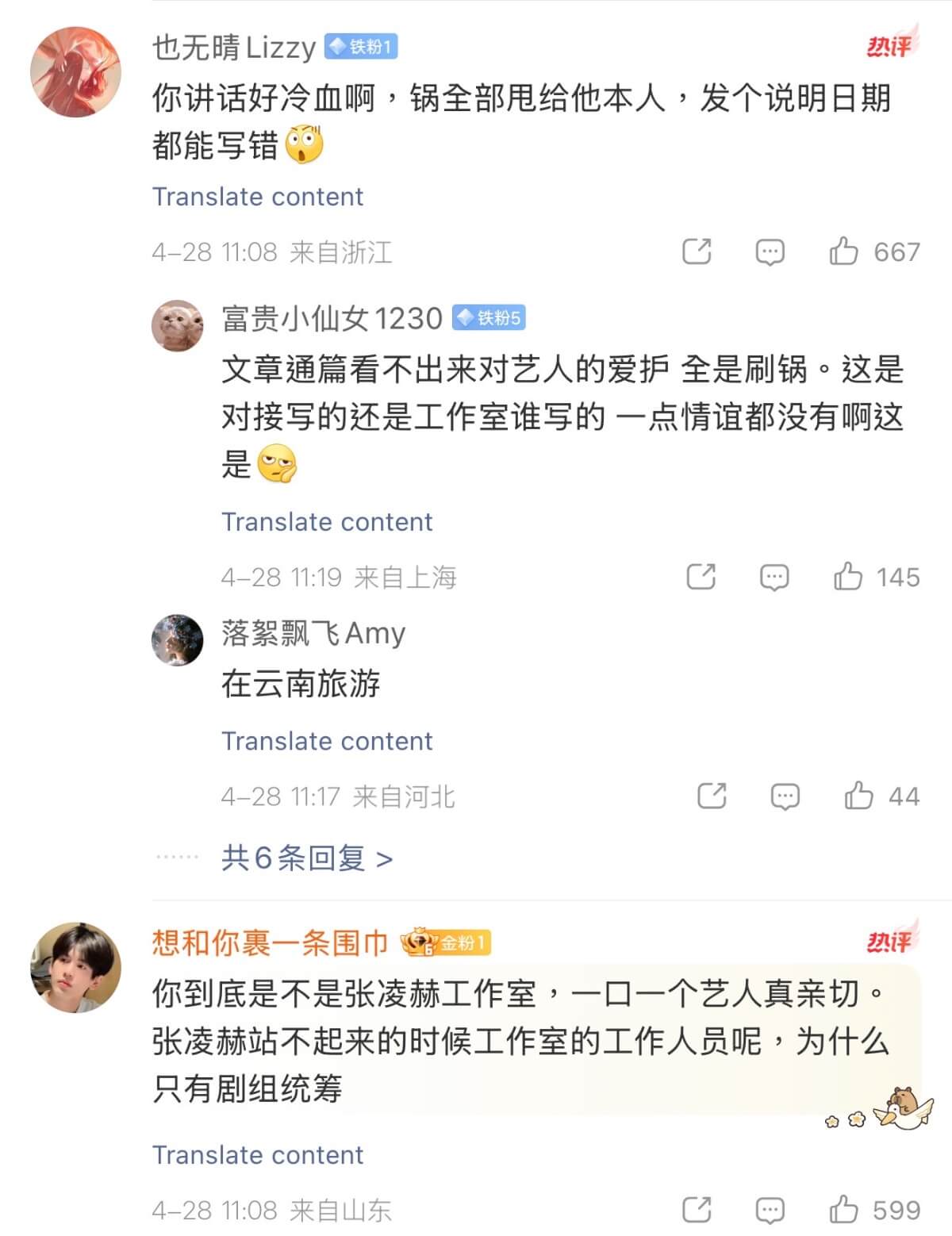This screenshot has width=952, height=1236.
Task: Like 富贵小仙女1230's reply
Action: pyautogui.click(x=848, y=577)
